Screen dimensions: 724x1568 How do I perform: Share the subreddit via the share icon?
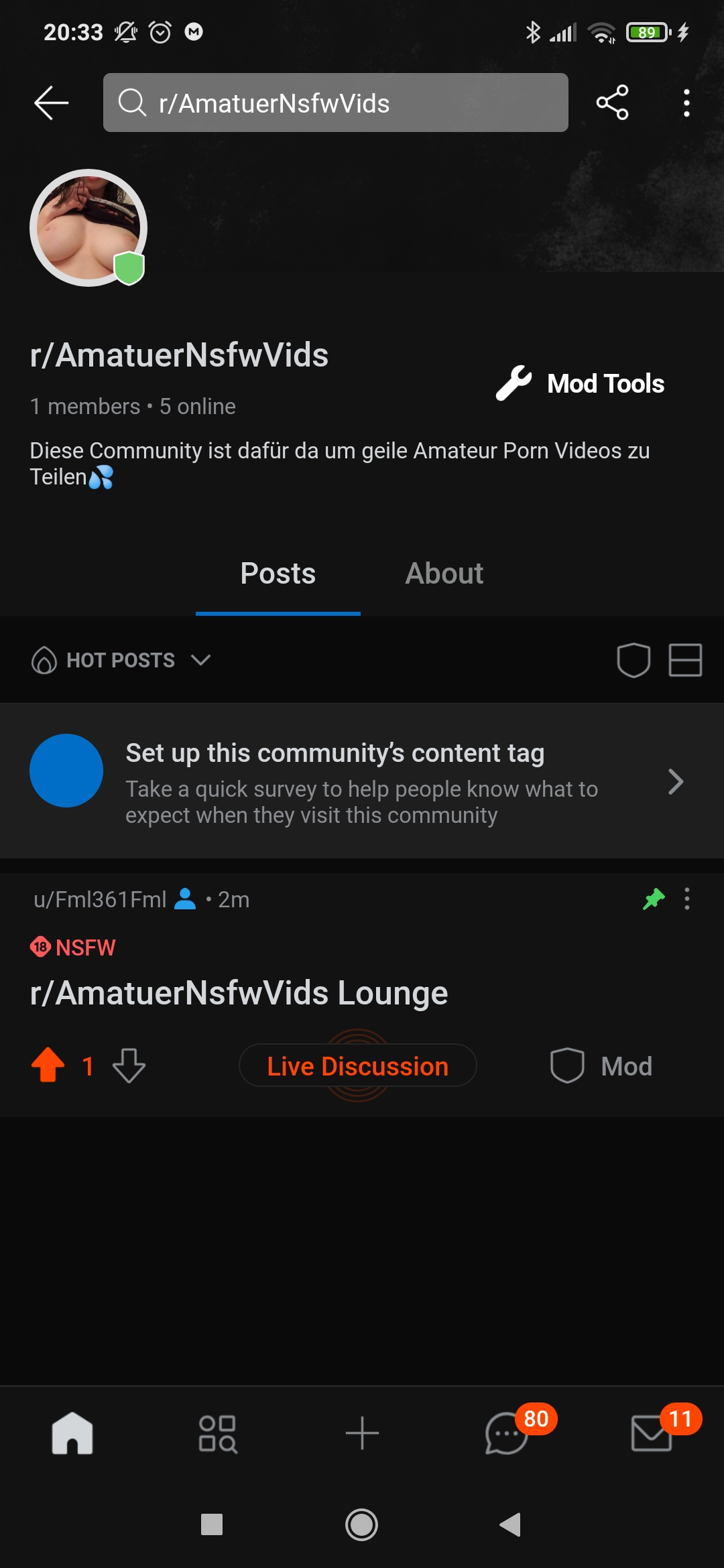tap(611, 102)
